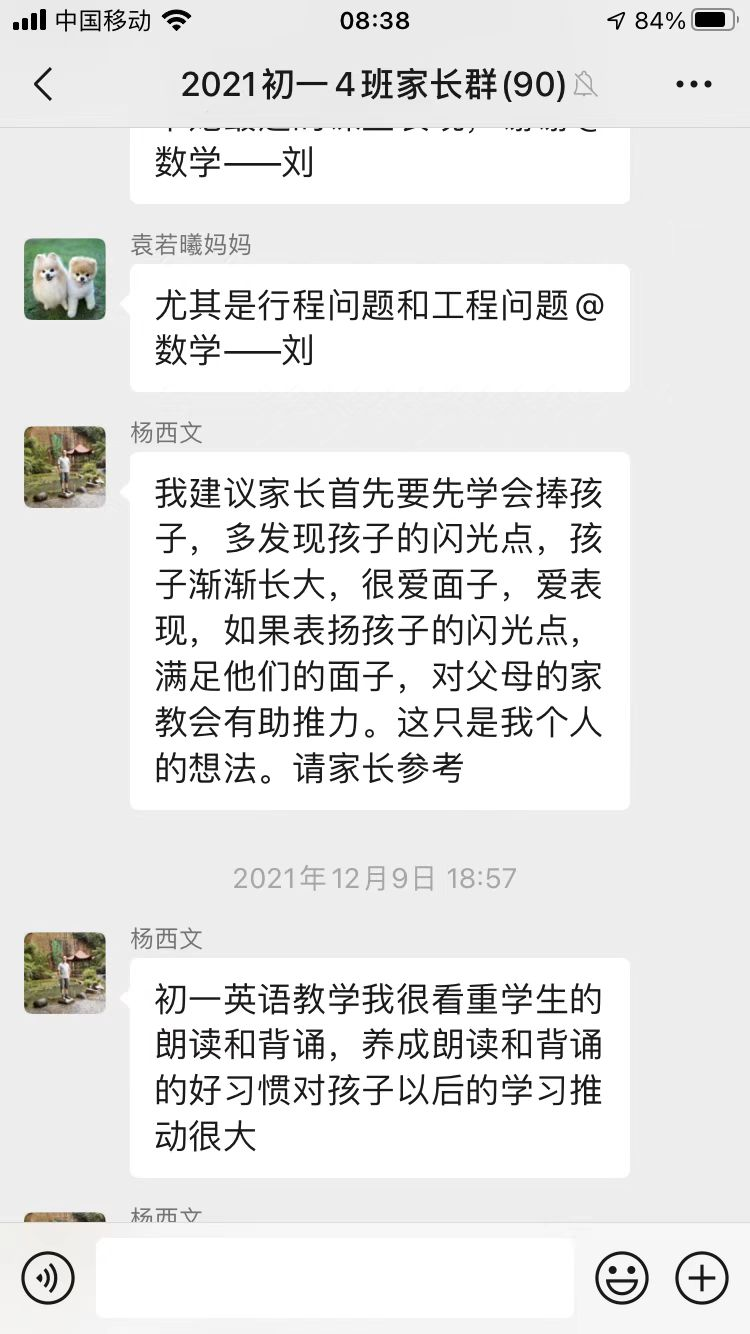
Task: Switch to voice message input
Action: [48, 1277]
